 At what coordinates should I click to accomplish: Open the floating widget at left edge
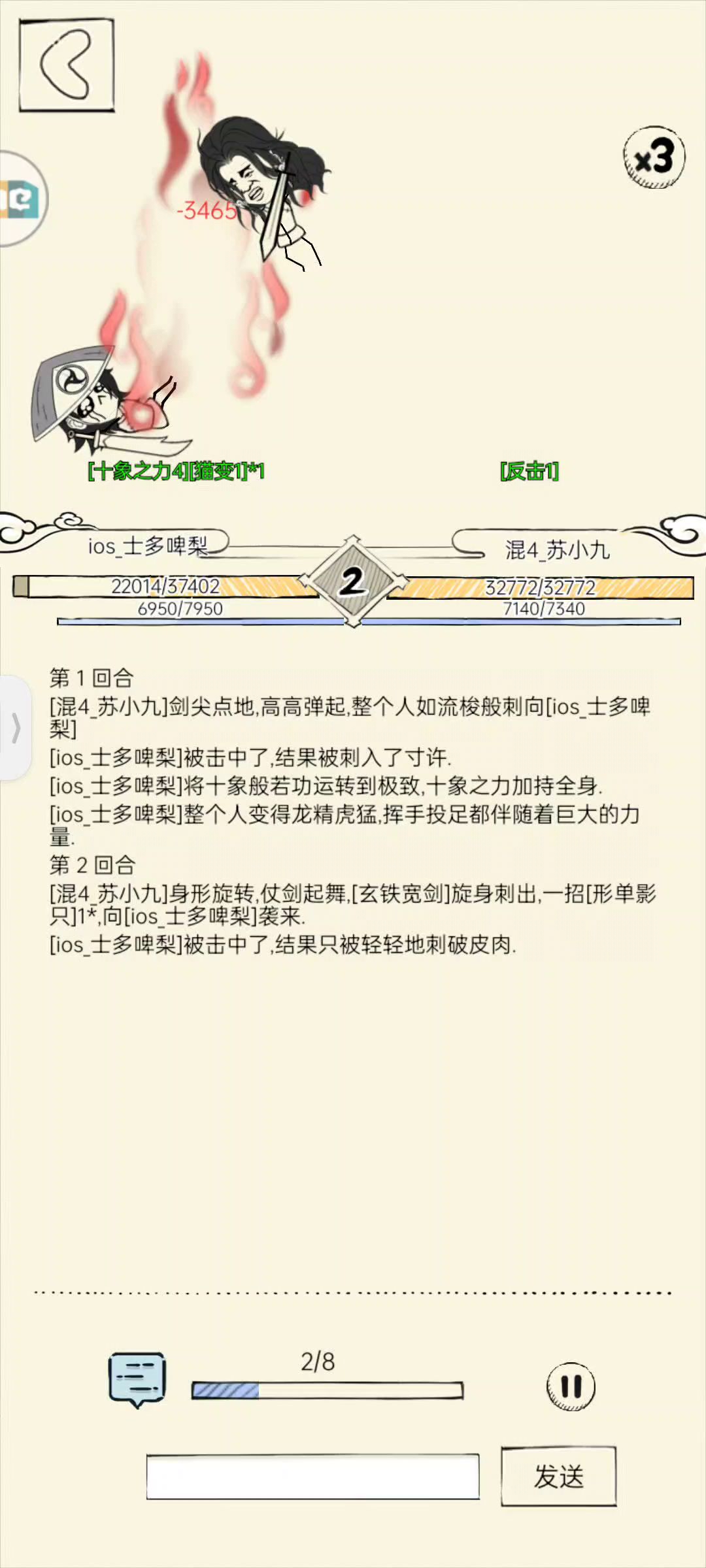tap(22, 199)
